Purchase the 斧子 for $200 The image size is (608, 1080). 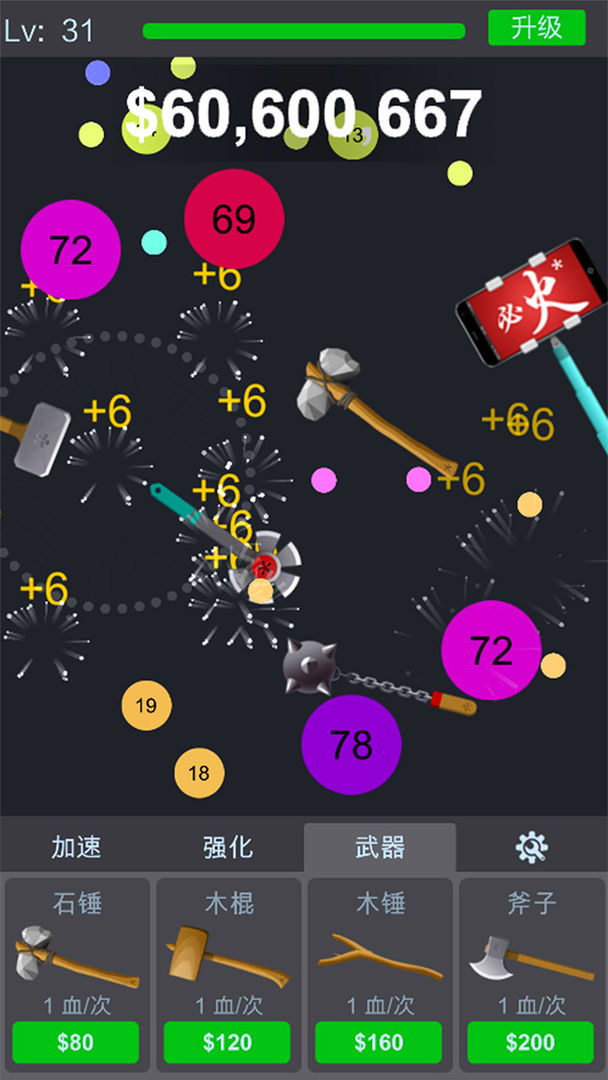[530, 1042]
